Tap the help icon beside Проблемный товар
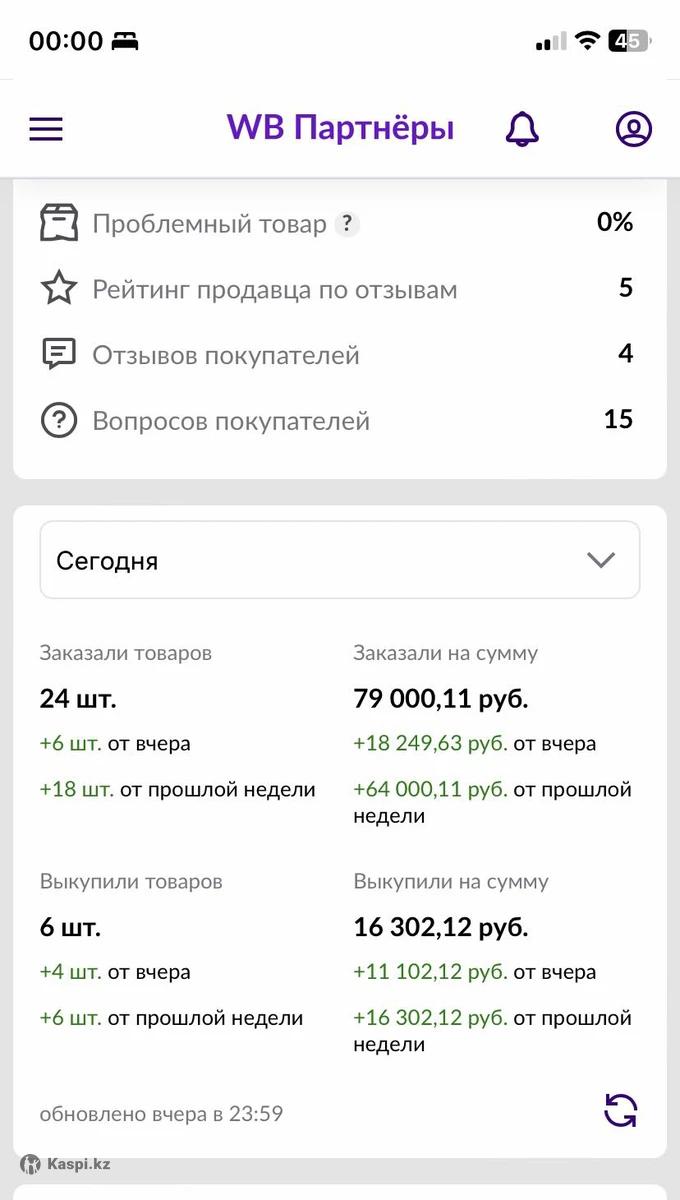Screen dimensions: 680x1200 [346, 224]
